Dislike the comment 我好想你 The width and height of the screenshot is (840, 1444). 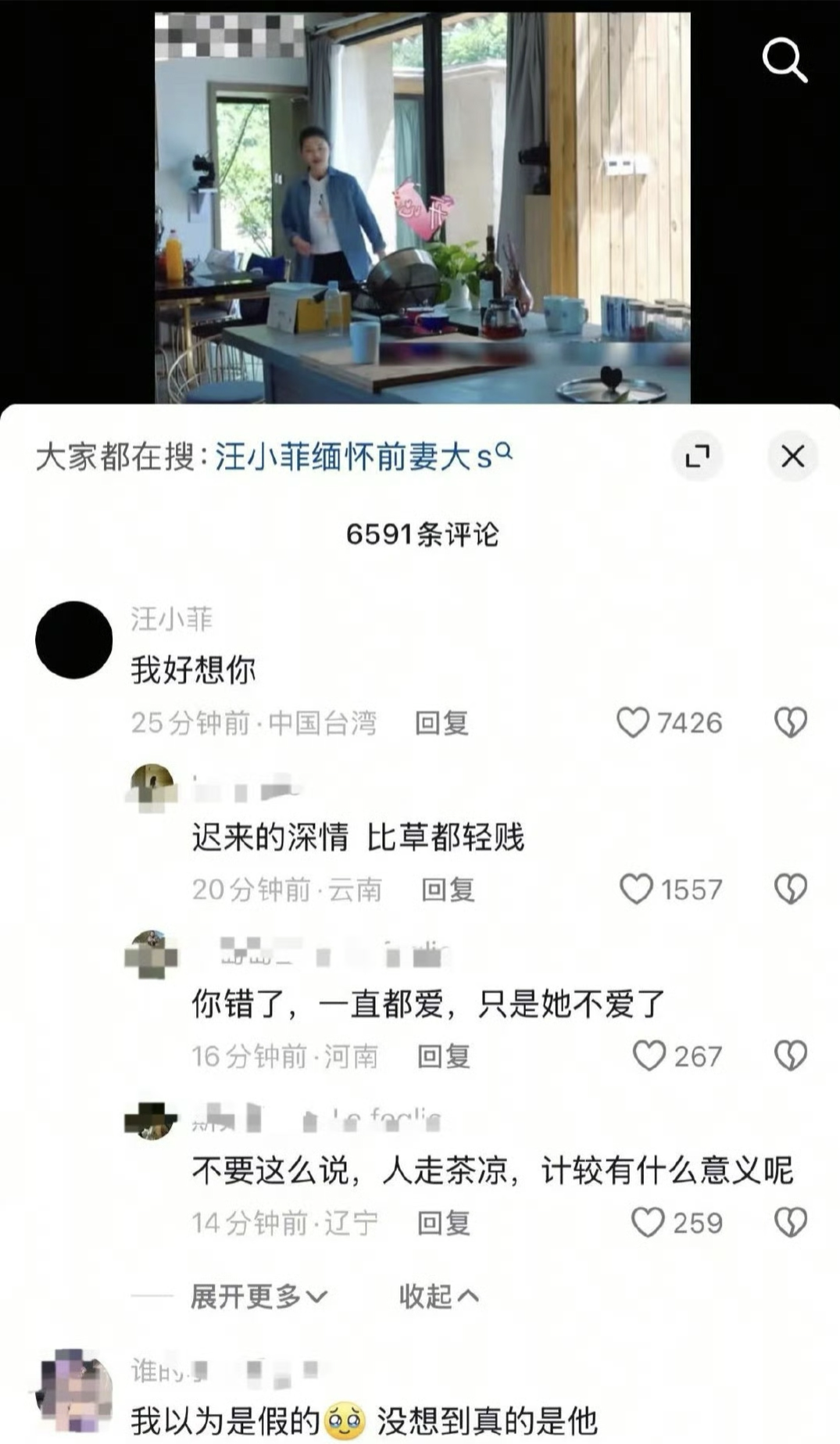pyautogui.click(x=791, y=722)
